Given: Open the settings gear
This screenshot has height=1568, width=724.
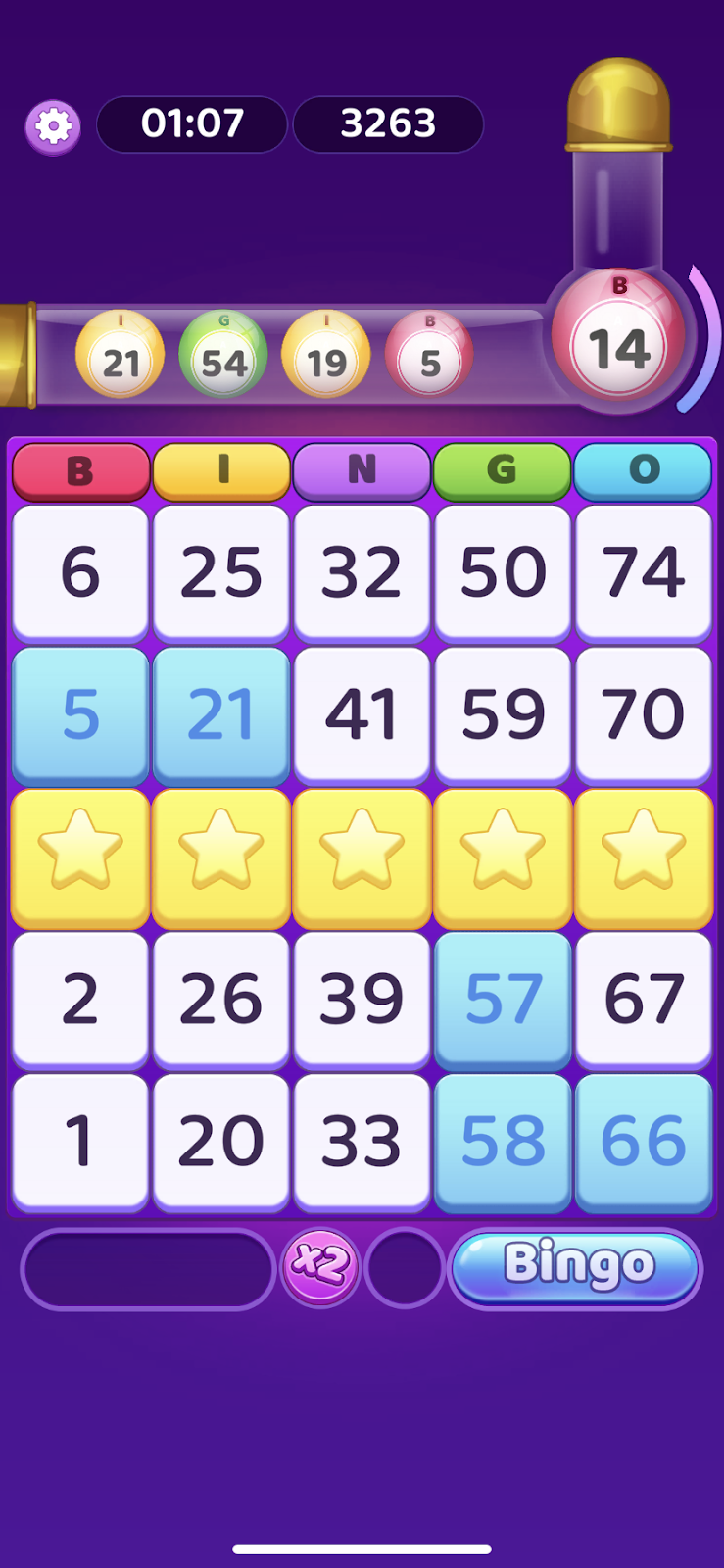Looking at the screenshot, I should pos(53,125).
